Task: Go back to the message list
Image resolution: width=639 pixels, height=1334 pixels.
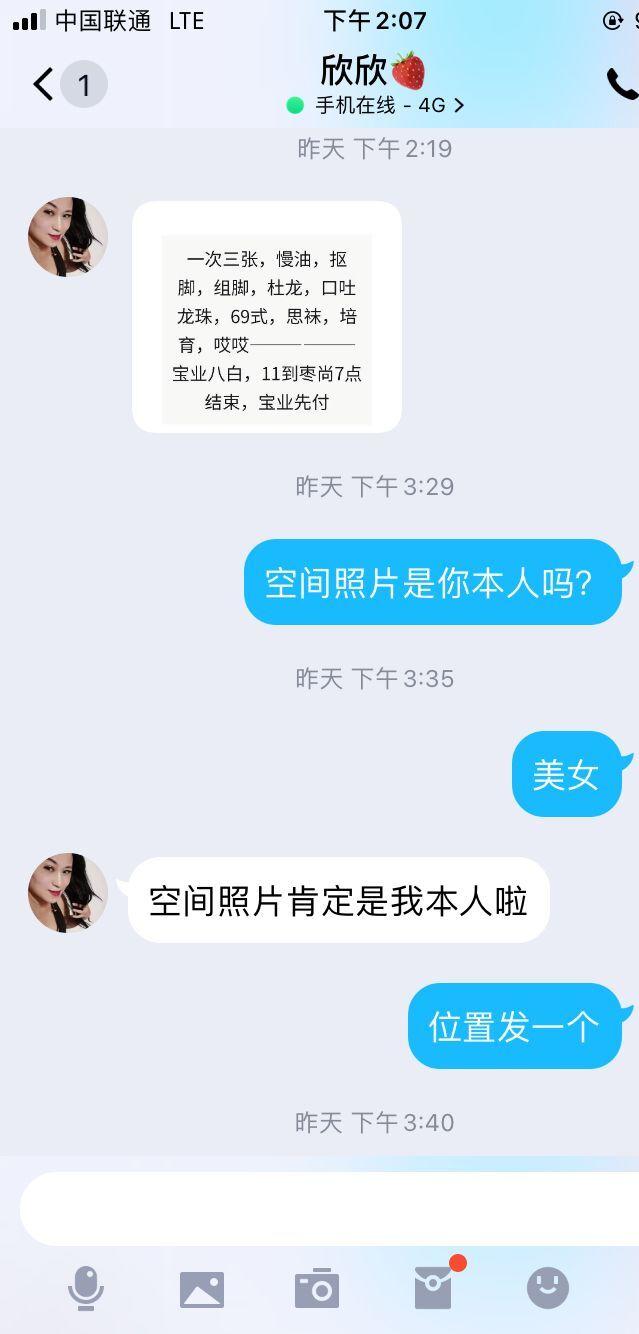Action: 43,85
